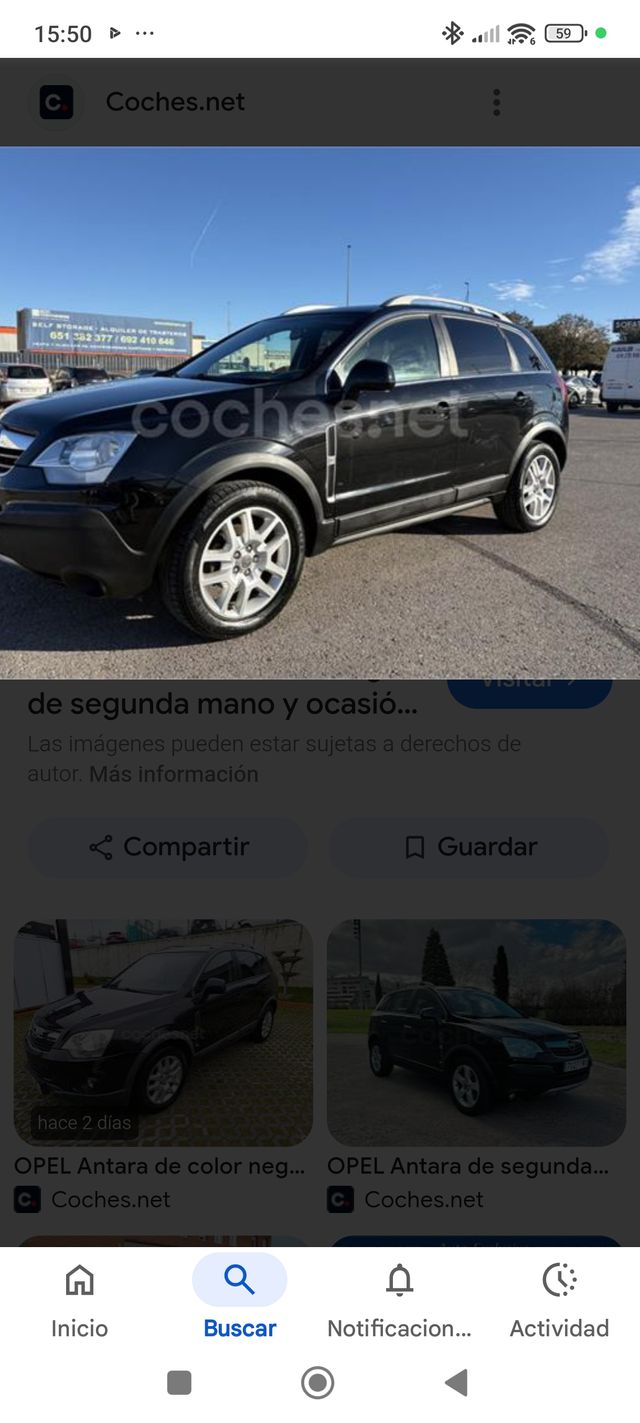Open the Notificaciones tab

pos(399,1297)
